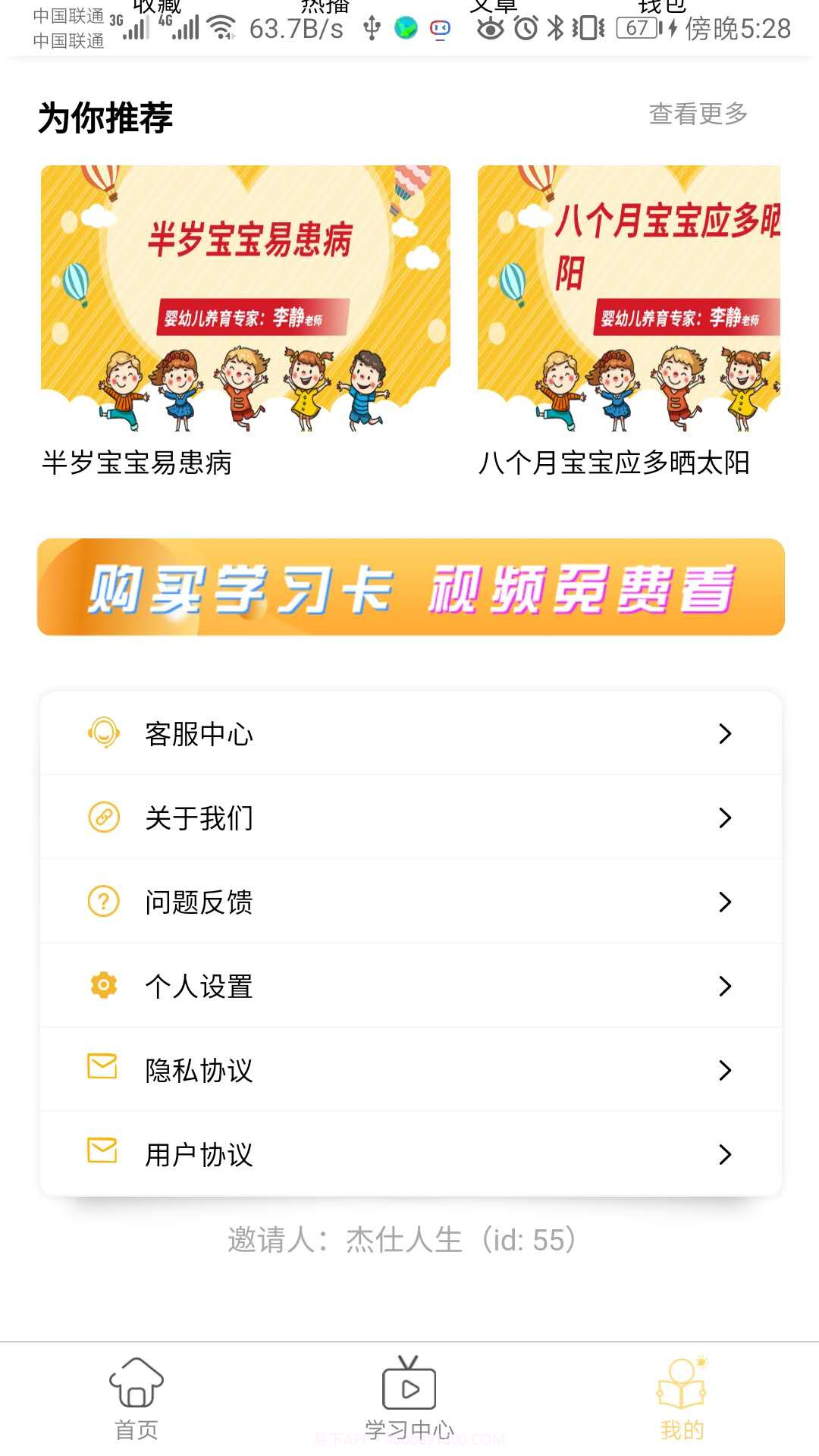Expand the 个人设置 row chevron

tap(727, 986)
